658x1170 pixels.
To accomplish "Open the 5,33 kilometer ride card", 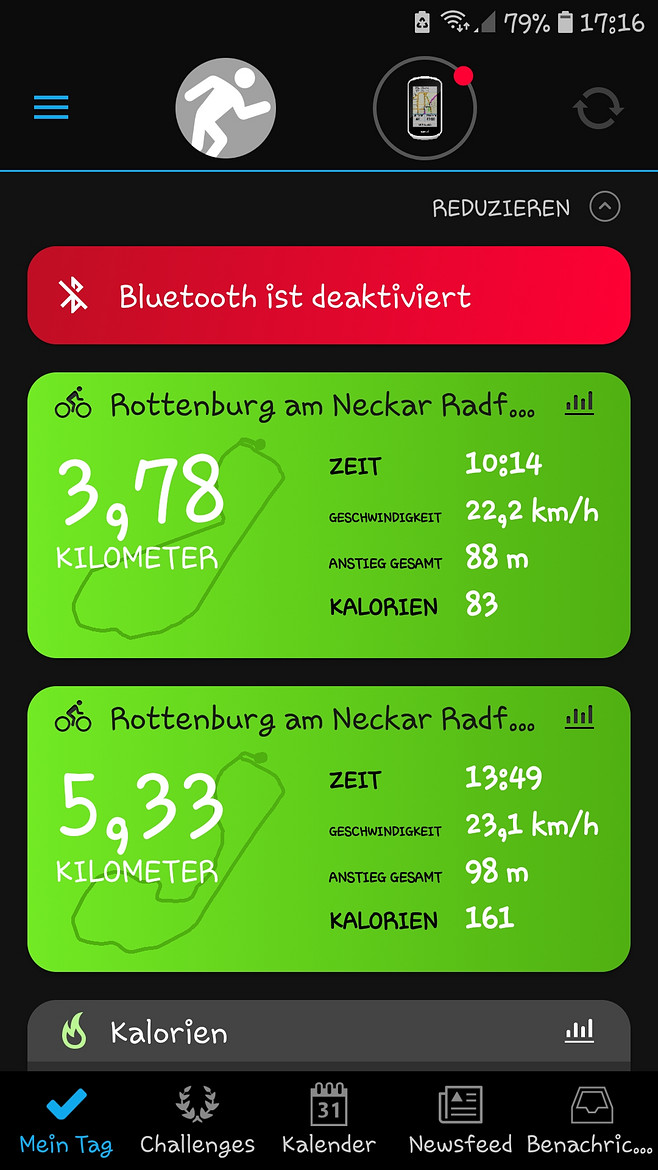I will tap(329, 829).
